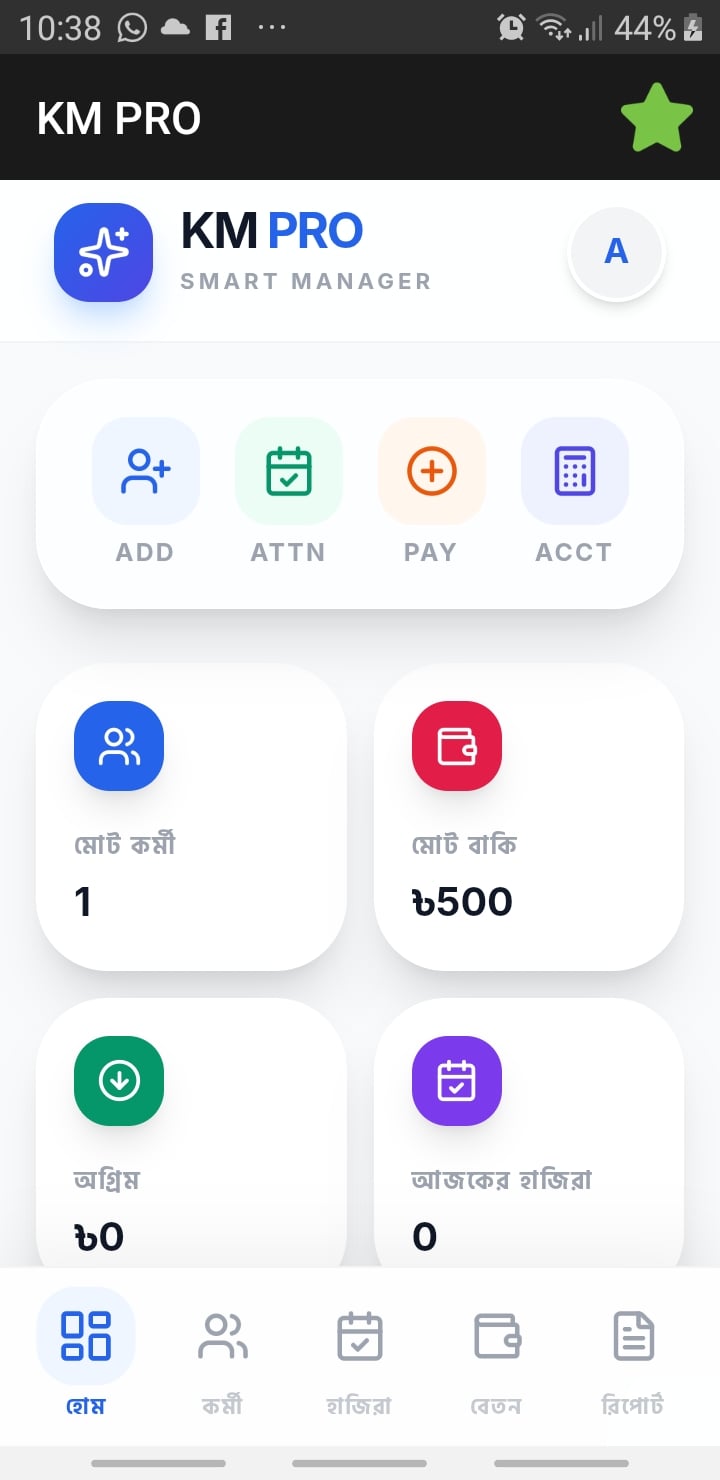Open the profile avatar A
The width and height of the screenshot is (720, 1480).
click(616, 251)
